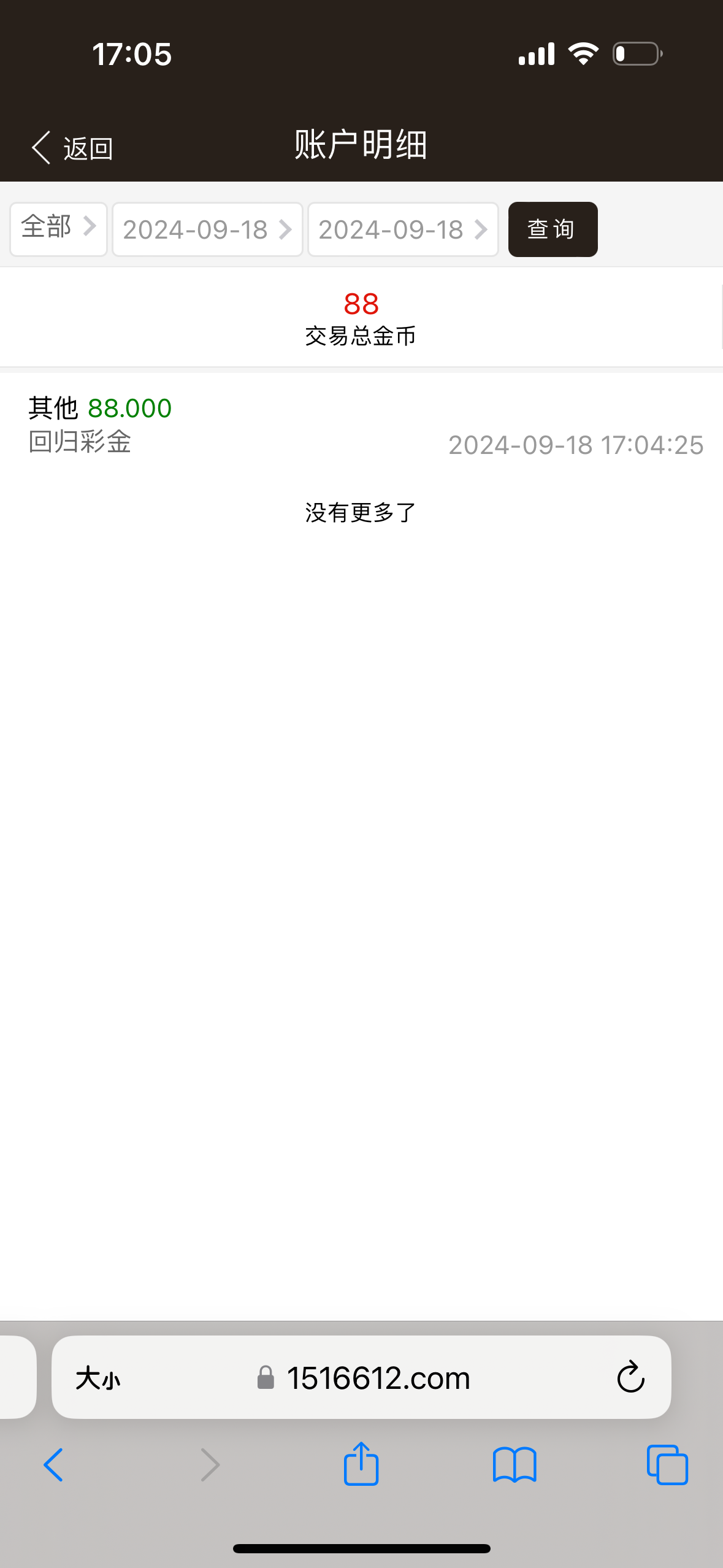Tap the 1516612.com address bar

pyautogui.click(x=378, y=1378)
